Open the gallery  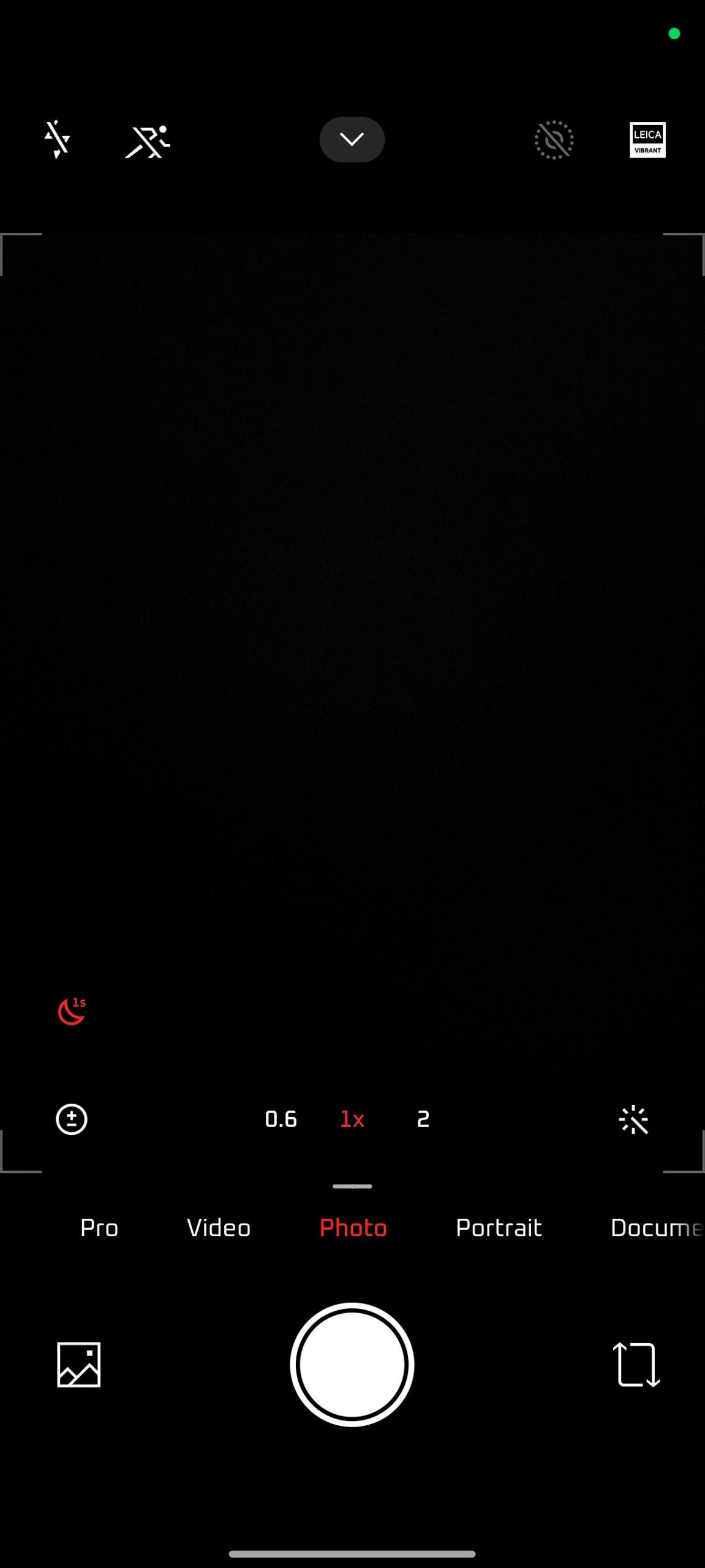[x=79, y=1365]
